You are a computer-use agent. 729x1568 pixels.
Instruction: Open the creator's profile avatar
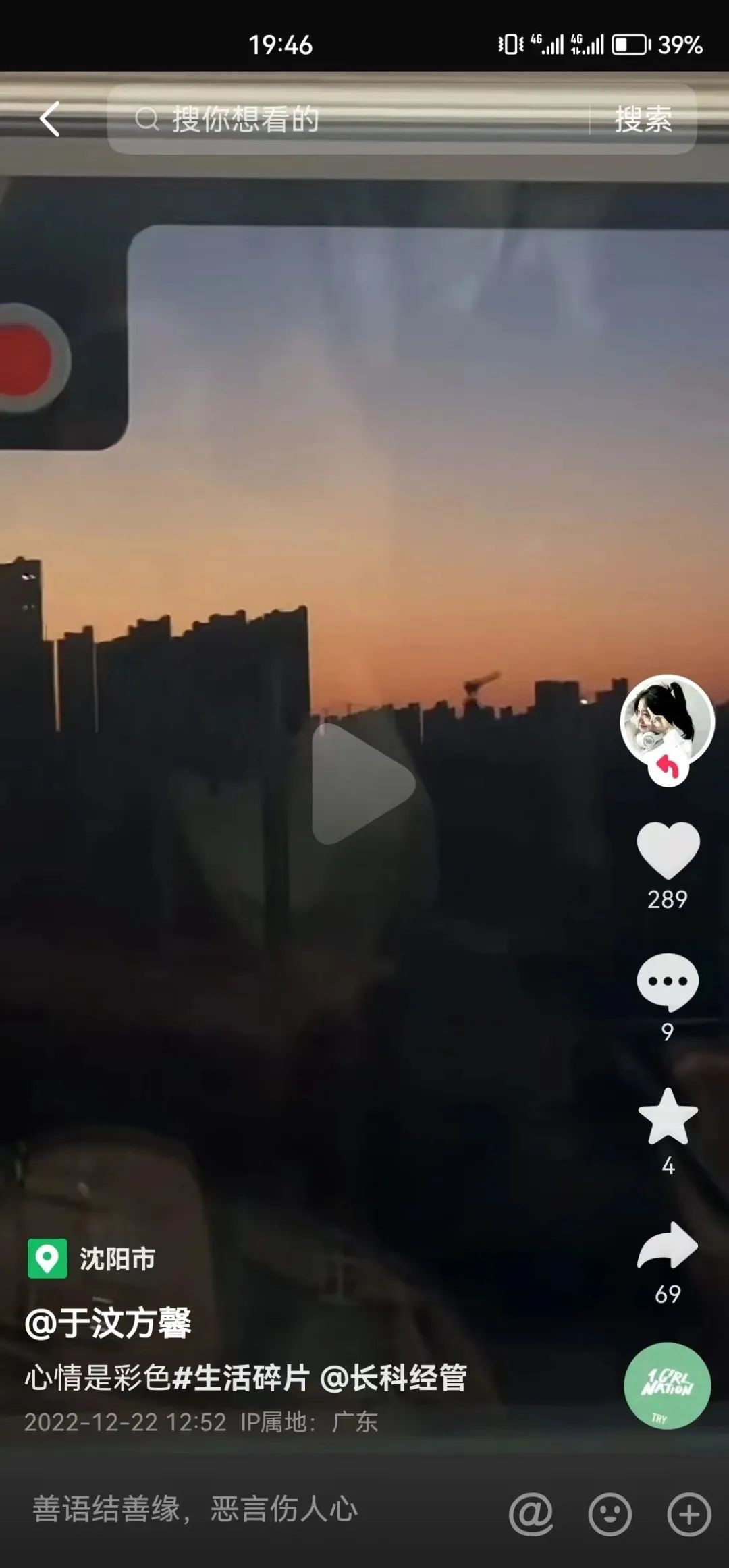pyautogui.click(x=667, y=721)
